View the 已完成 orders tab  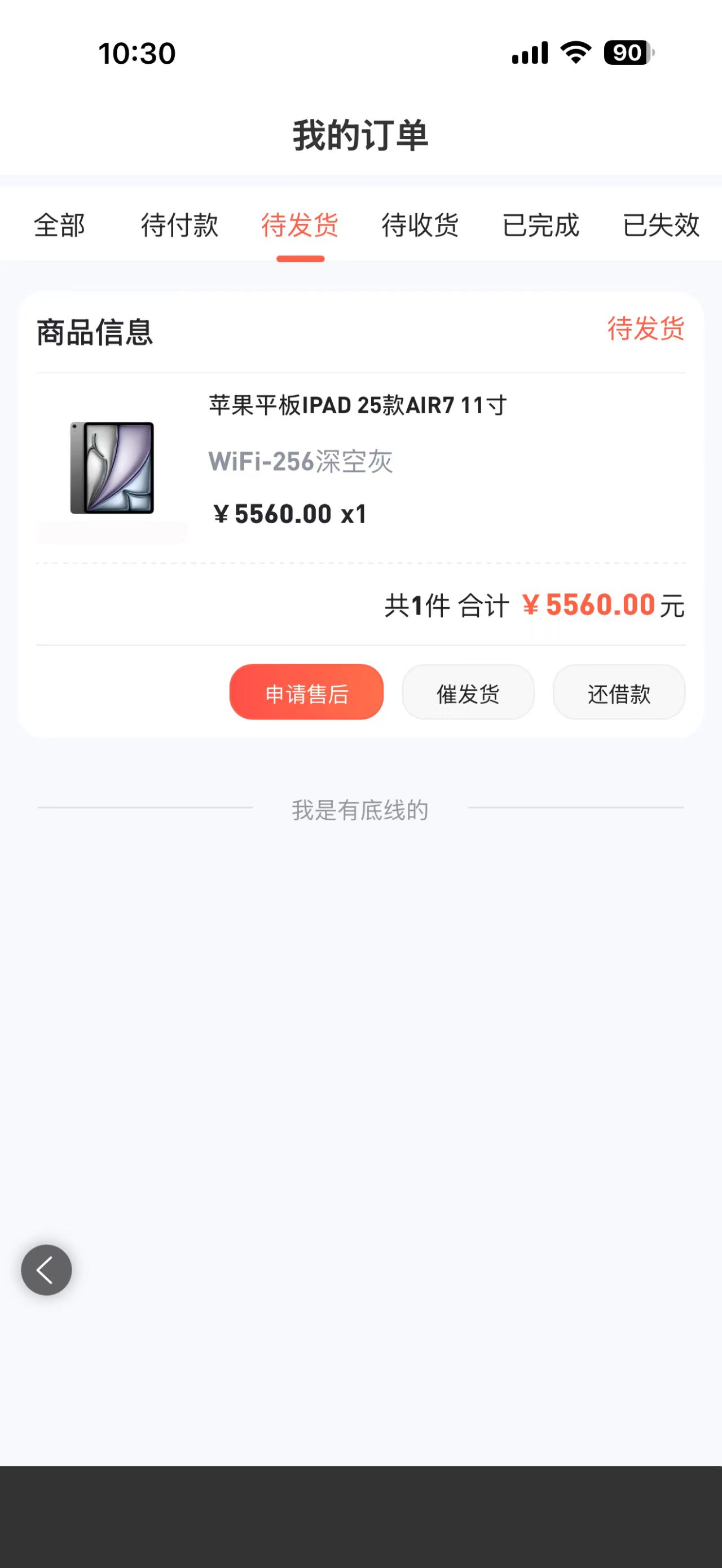pos(540,225)
